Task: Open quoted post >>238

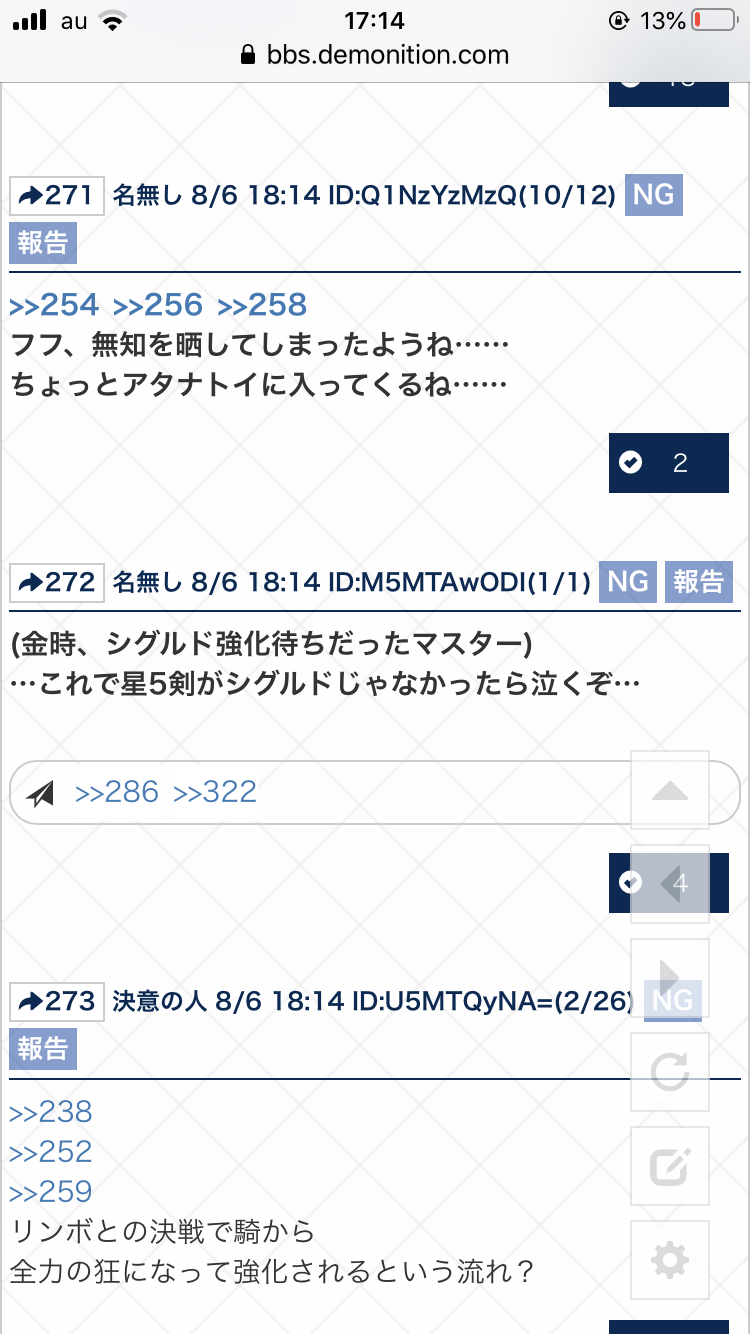Action: click(x=50, y=1112)
